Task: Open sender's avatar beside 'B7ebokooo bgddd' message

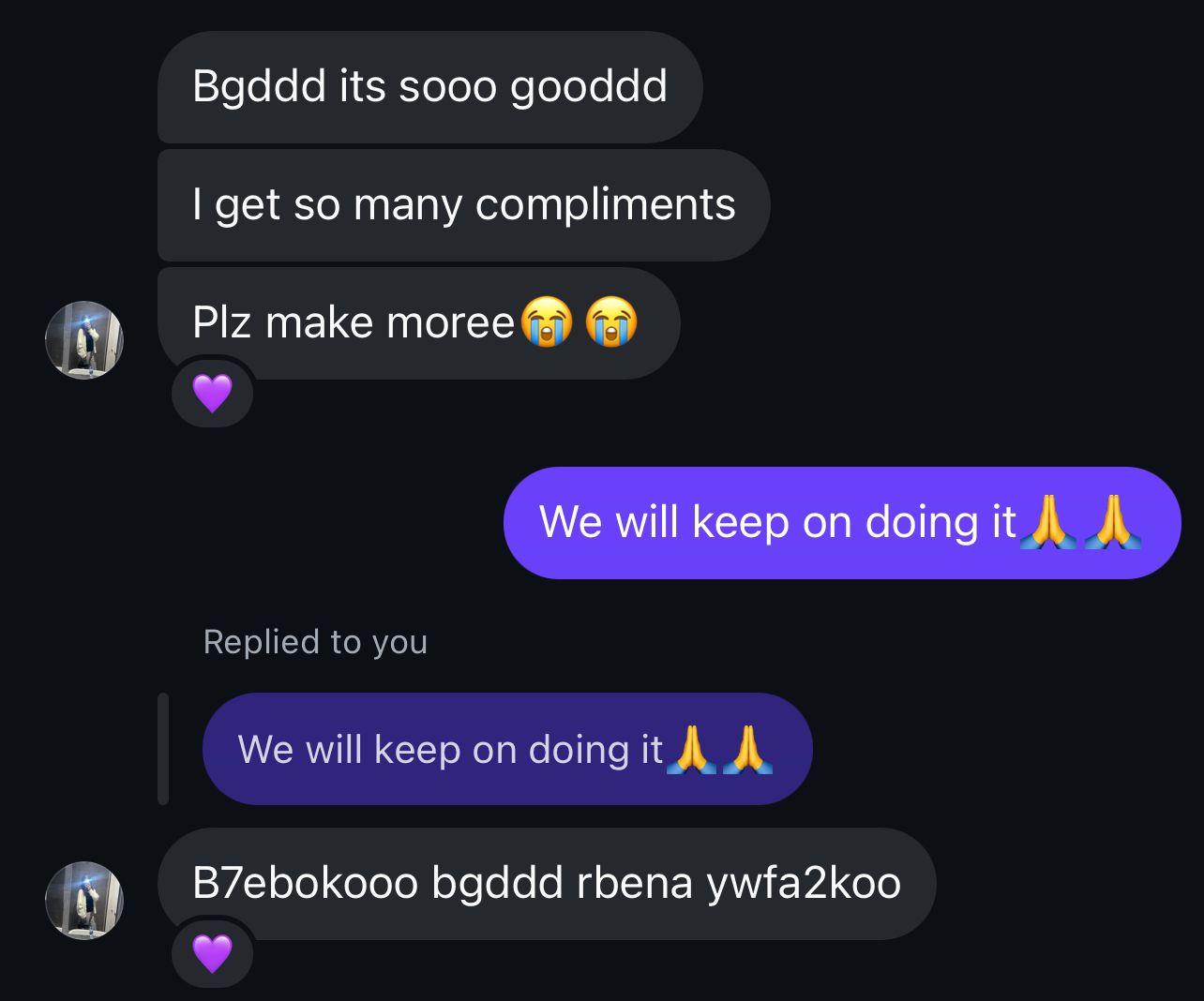Action: pos(84,900)
